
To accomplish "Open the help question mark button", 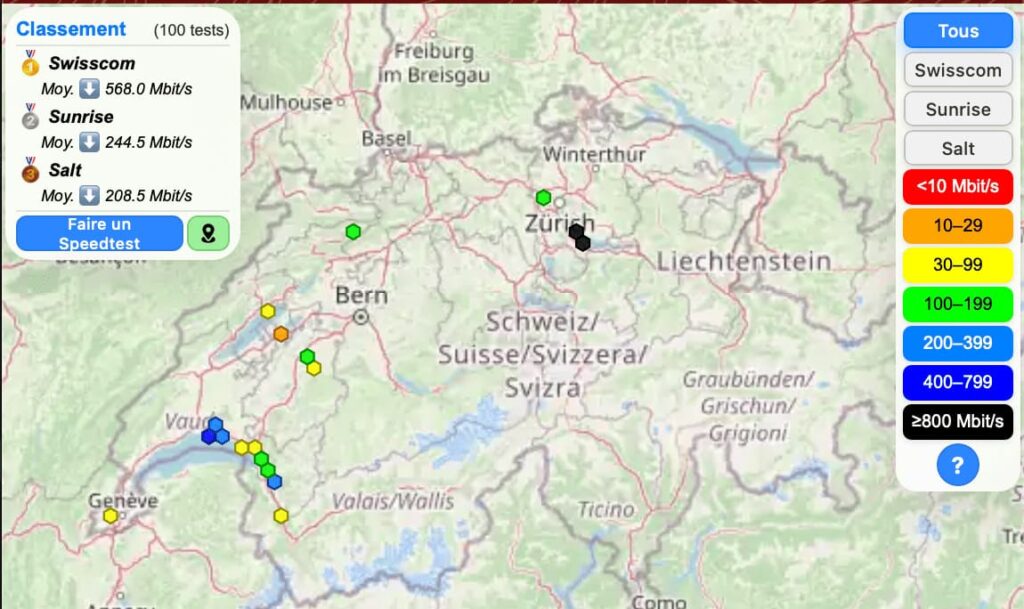I will (957, 465).
